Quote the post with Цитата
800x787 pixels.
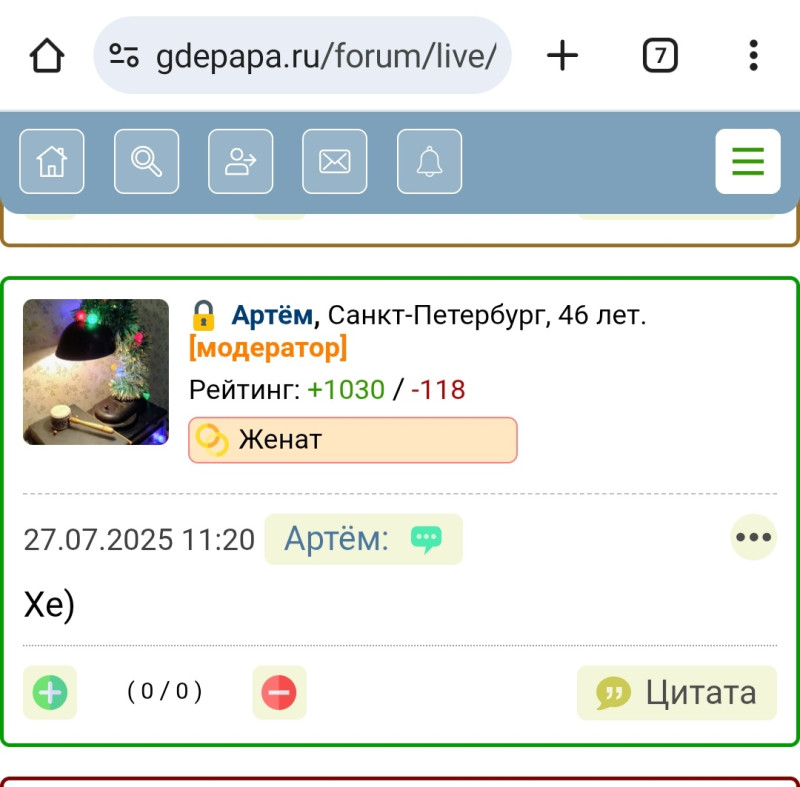pos(677,692)
